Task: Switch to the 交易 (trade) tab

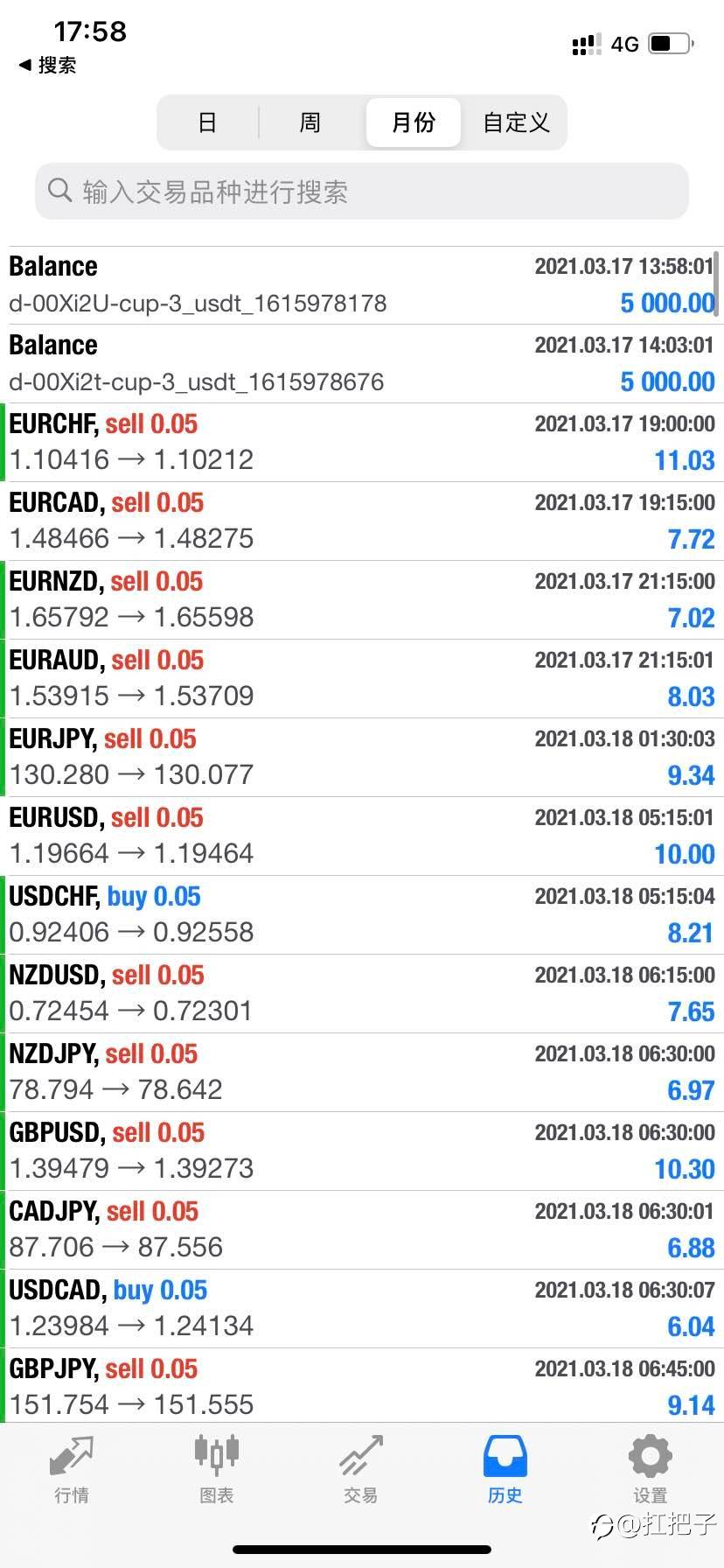Action: 360,1470
